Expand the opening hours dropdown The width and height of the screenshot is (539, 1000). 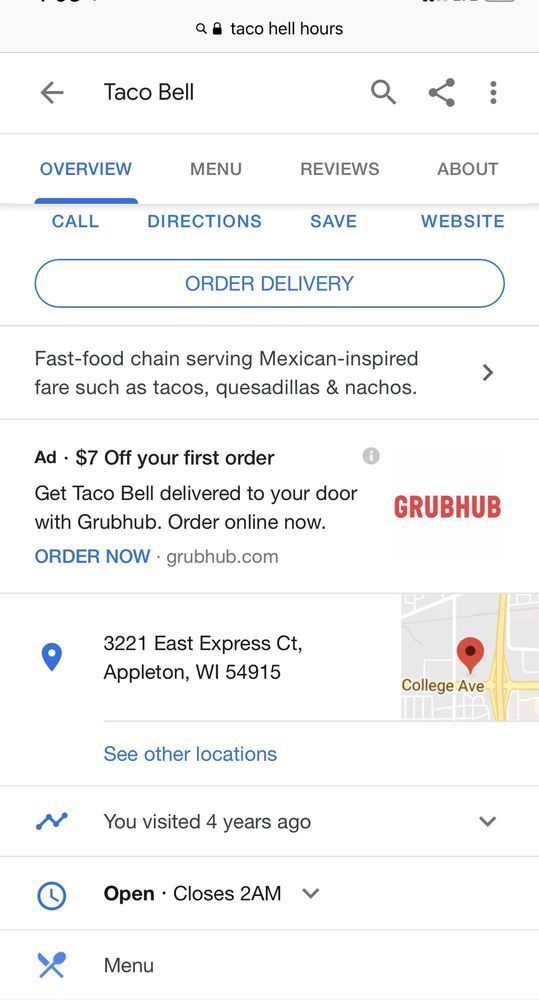tap(311, 893)
